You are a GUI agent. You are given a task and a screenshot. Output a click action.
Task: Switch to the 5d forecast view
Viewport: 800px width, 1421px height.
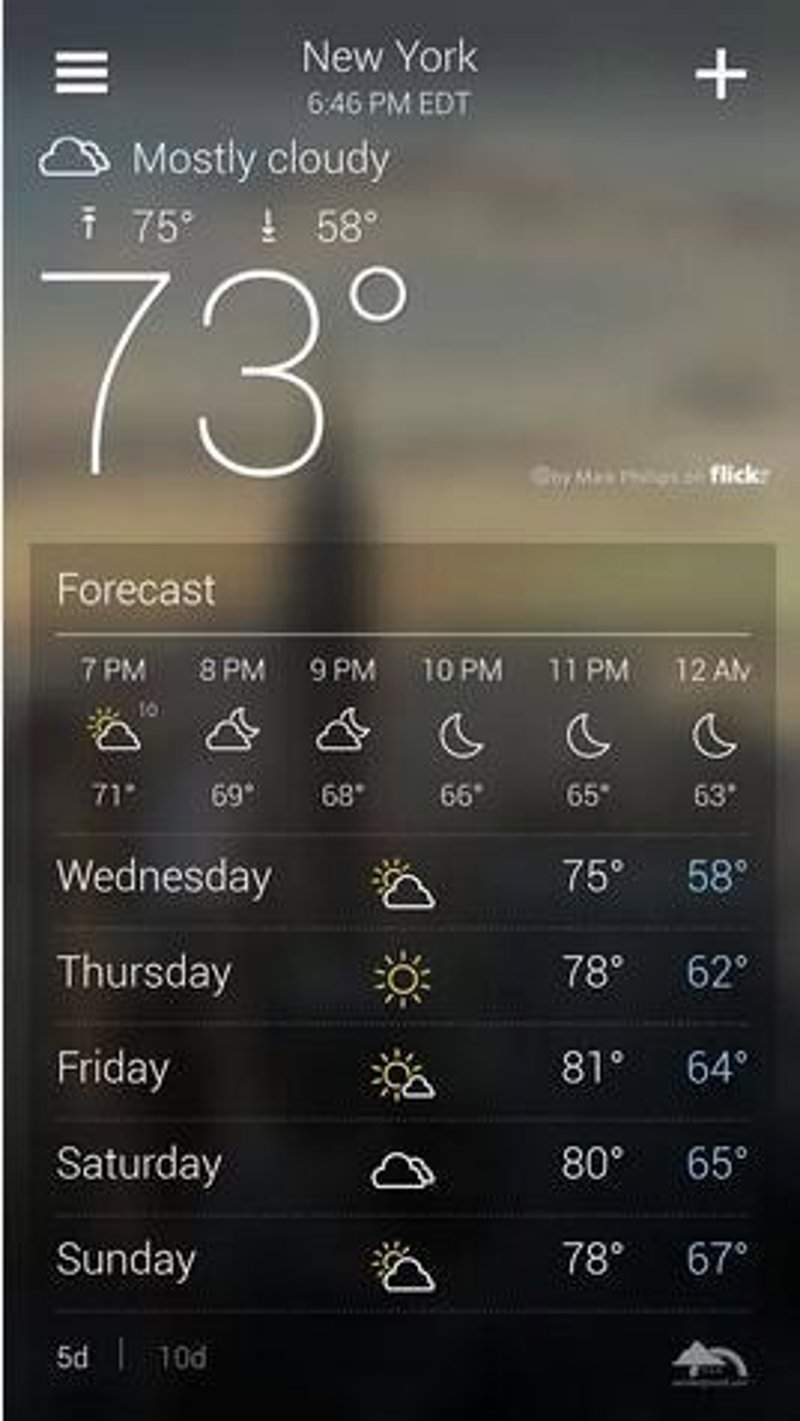tap(73, 1357)
